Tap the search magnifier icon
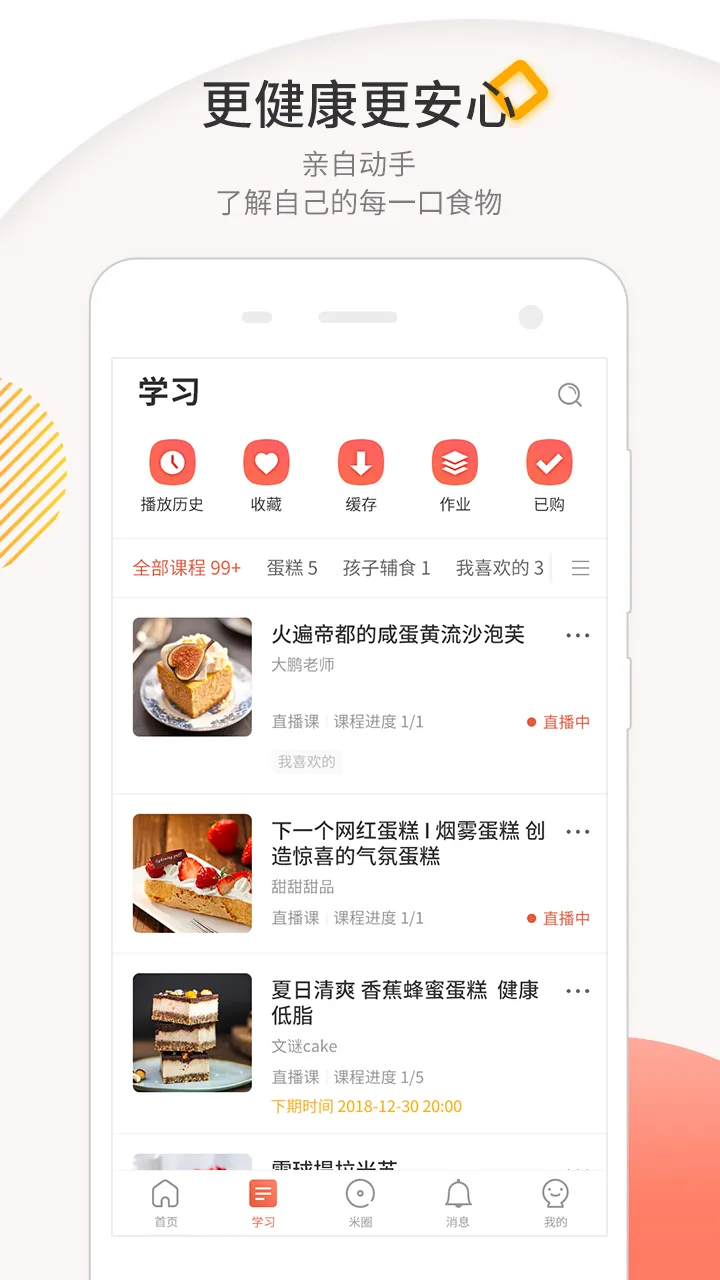 click(570, 394)
